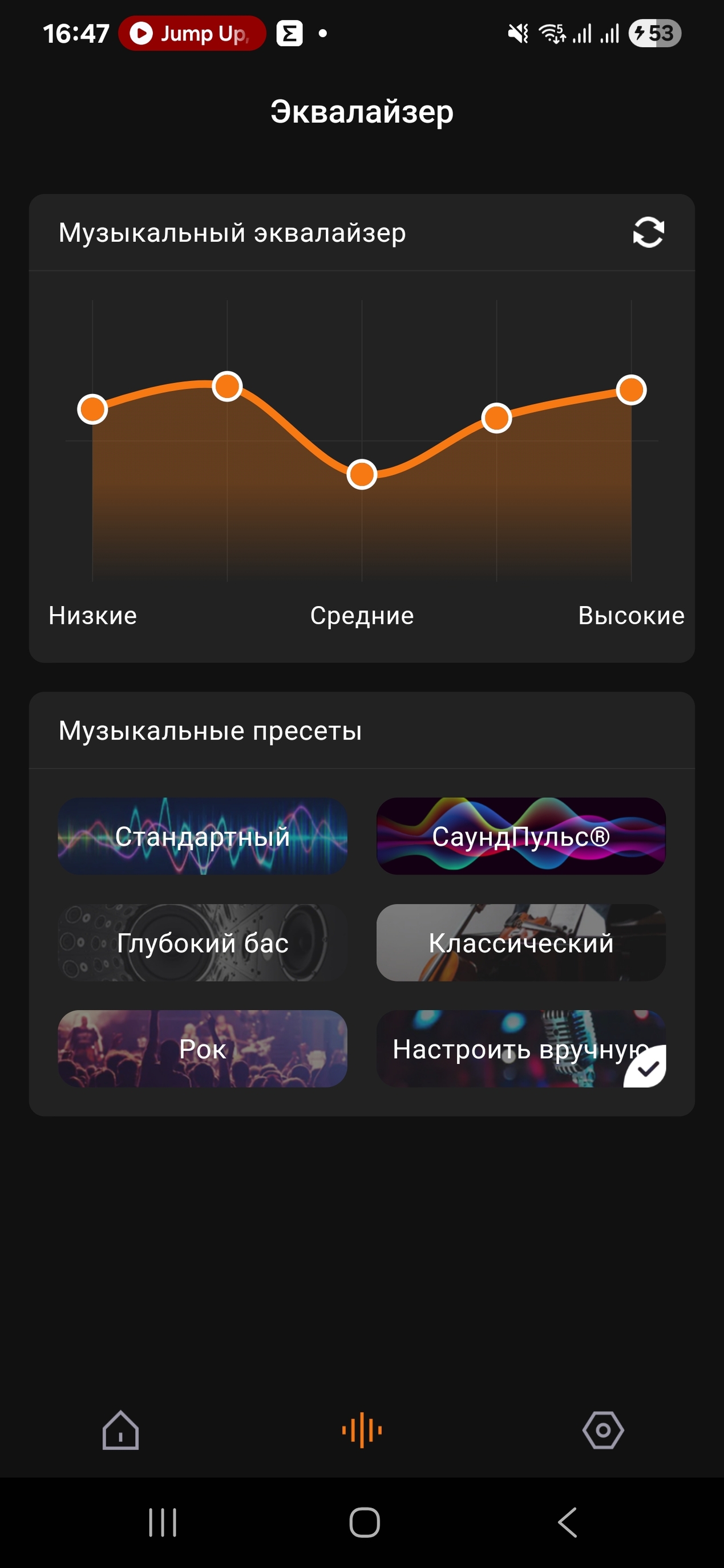Screen dimensions: 724x1568
Task: Switch to the equalizer tab in the bottom bar
Action: tap(362, 1430)
